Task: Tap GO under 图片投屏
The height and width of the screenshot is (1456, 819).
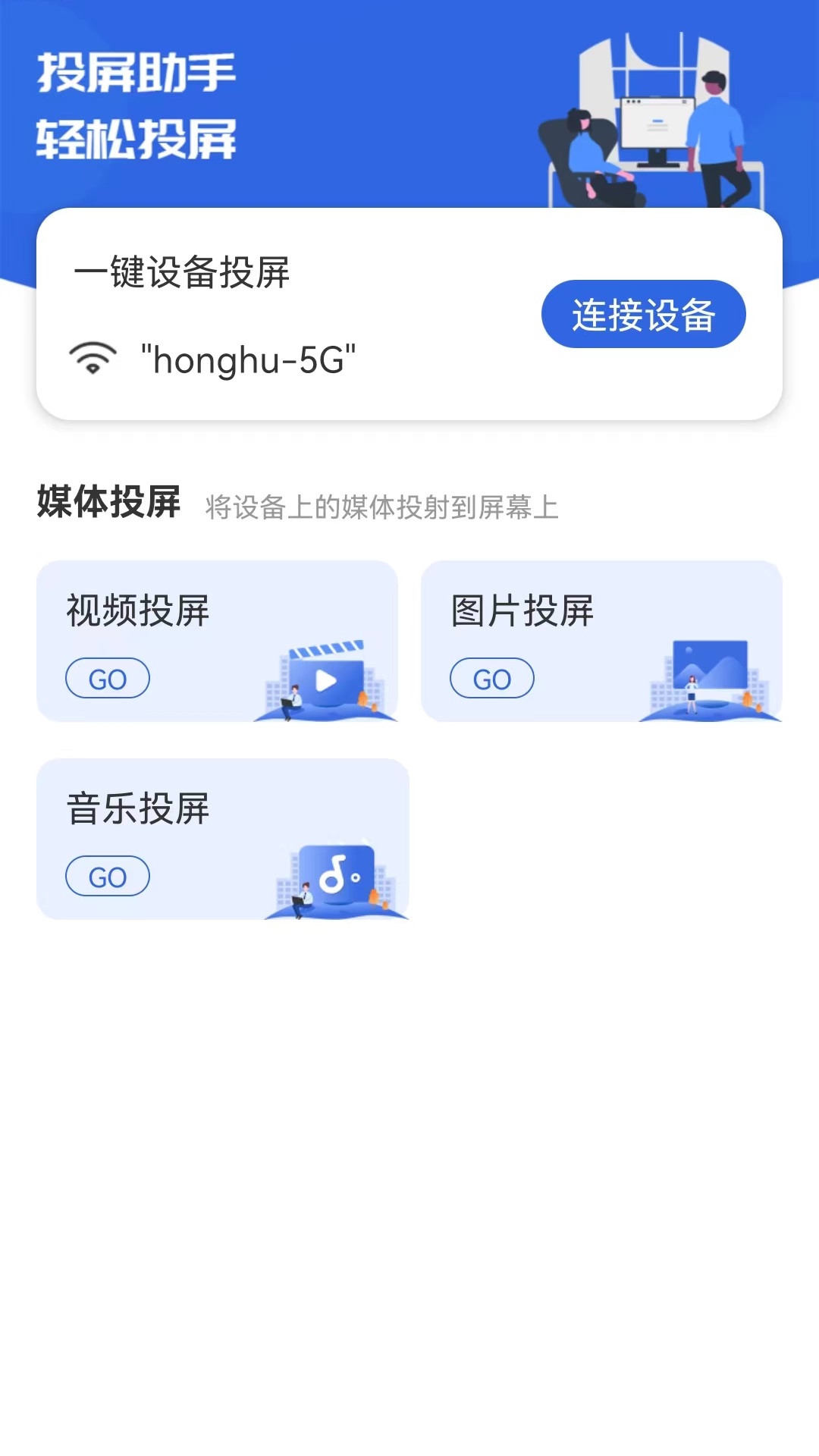Action: pyautogui.click(x=491, y=678)
